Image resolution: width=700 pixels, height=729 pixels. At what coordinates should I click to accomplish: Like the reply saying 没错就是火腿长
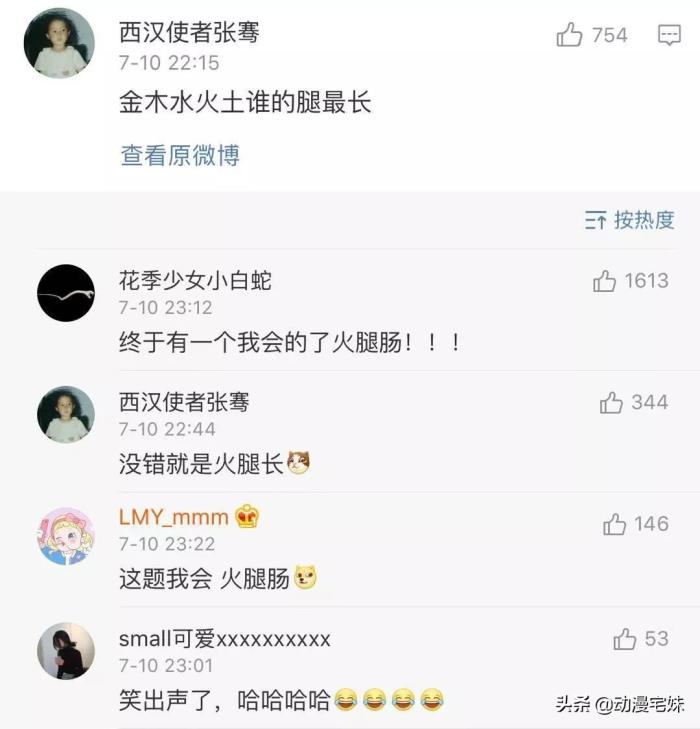click(612, 403)
